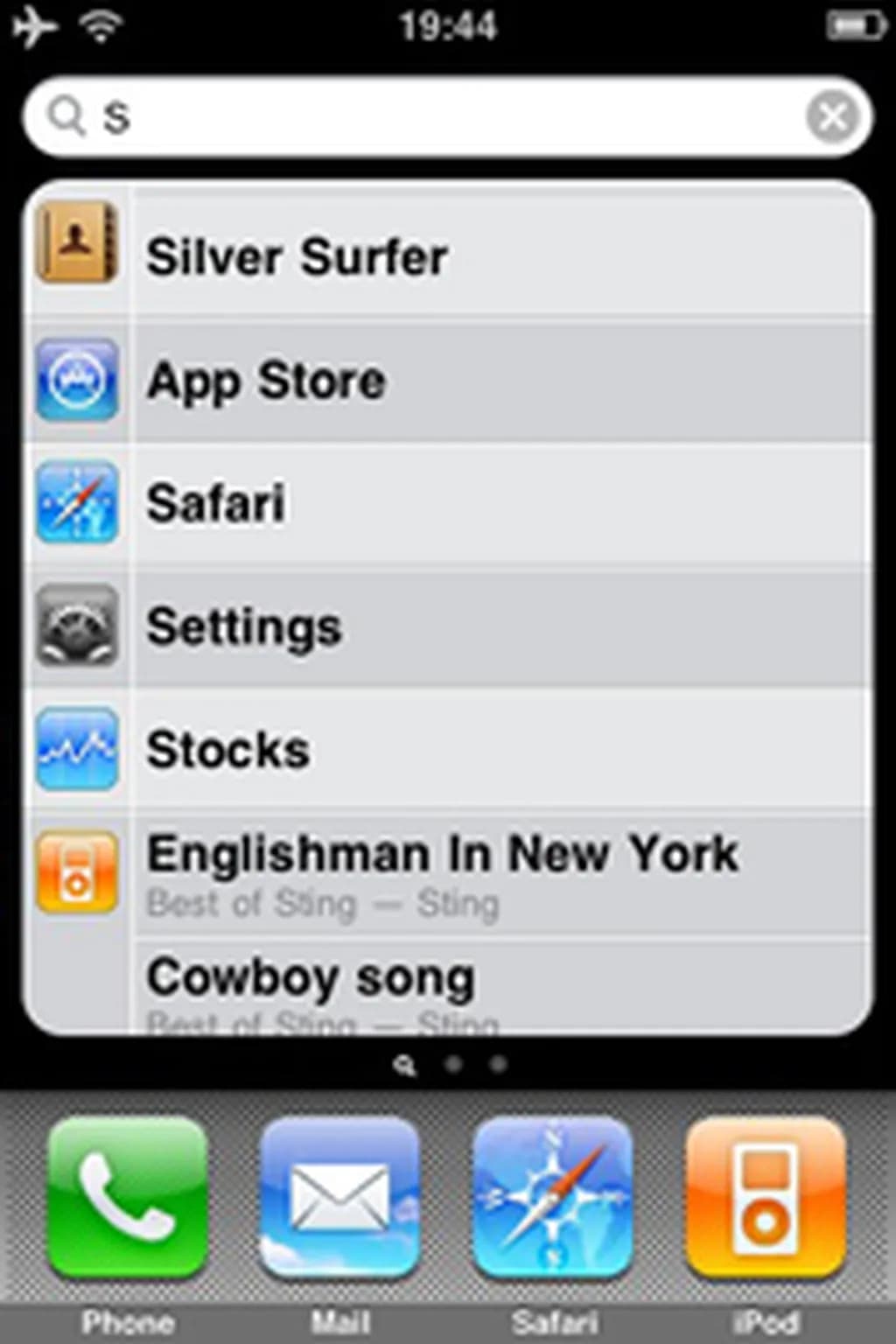Launch iPod from the dock
This screenshot has height=1344, width=896.
pyautogui.click(x=766, y=1199)
